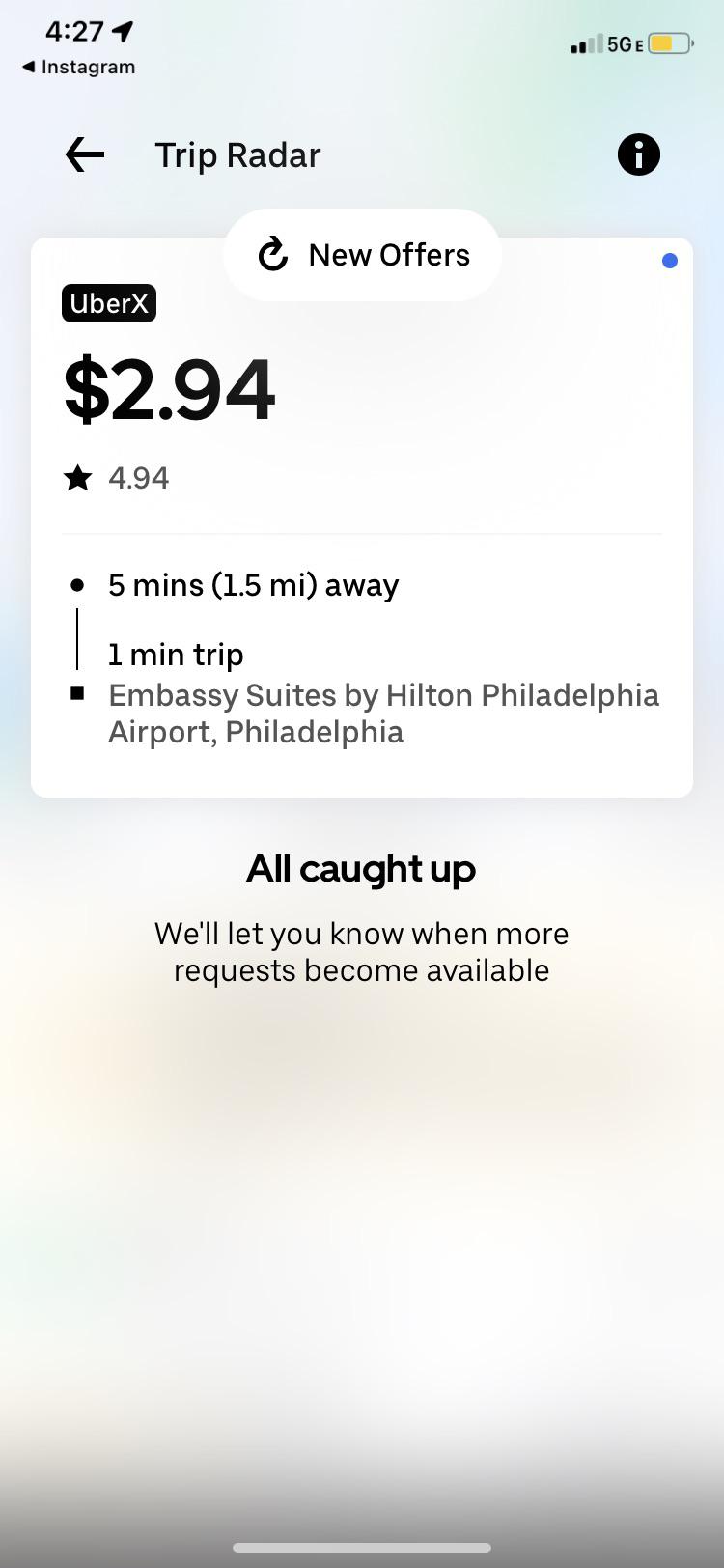Tap the star icon next to rider rating
This screenshot has width=724, height=1568.
click(77, 477)
